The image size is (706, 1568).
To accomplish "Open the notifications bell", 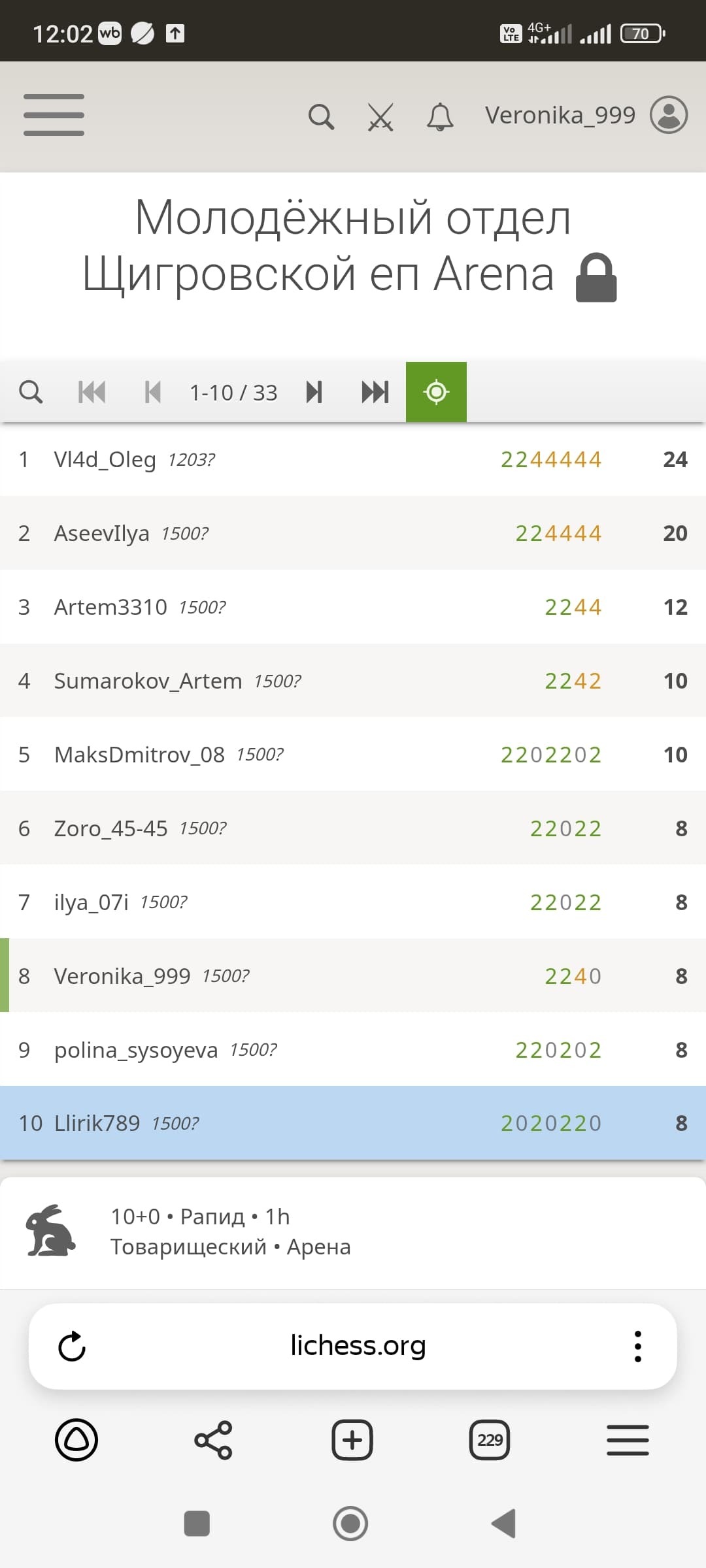I will (x=440, y=117).
